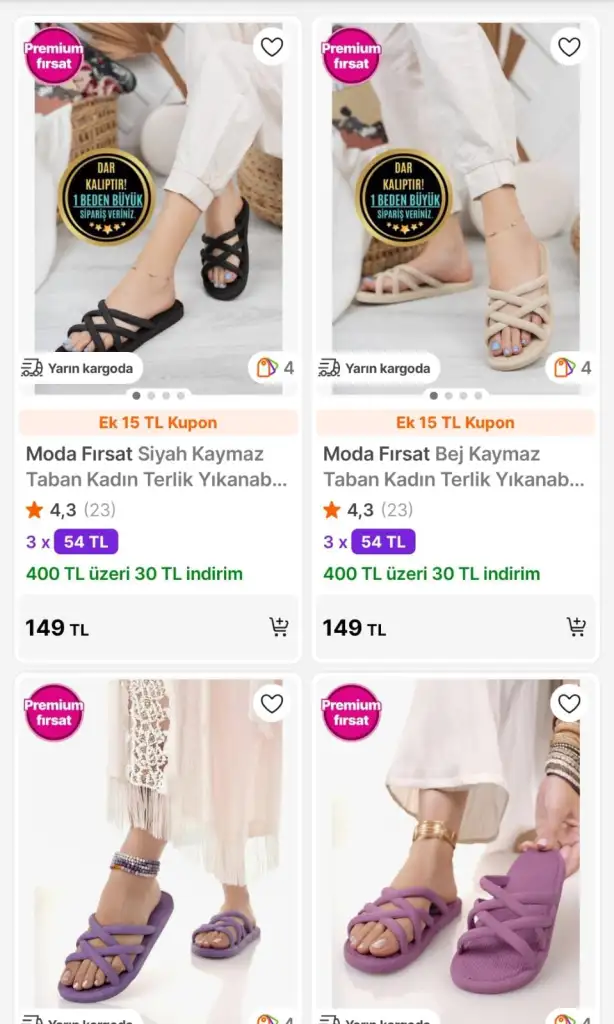View the purple slippers held in hand
Screen dimensions: 614x1024
455,860
